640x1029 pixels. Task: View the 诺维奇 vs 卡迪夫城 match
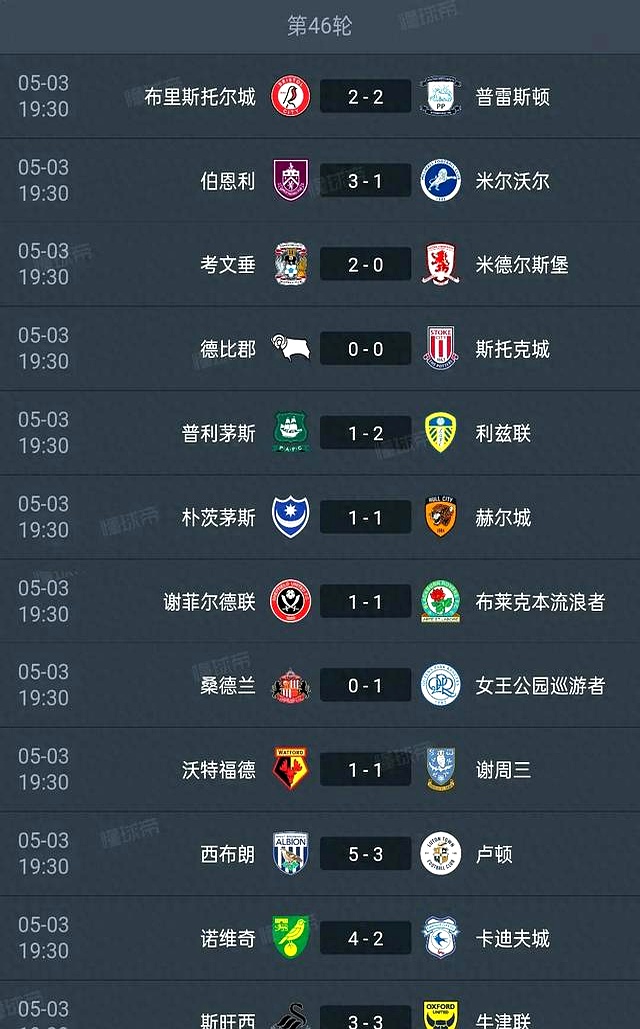pos(365,938)
